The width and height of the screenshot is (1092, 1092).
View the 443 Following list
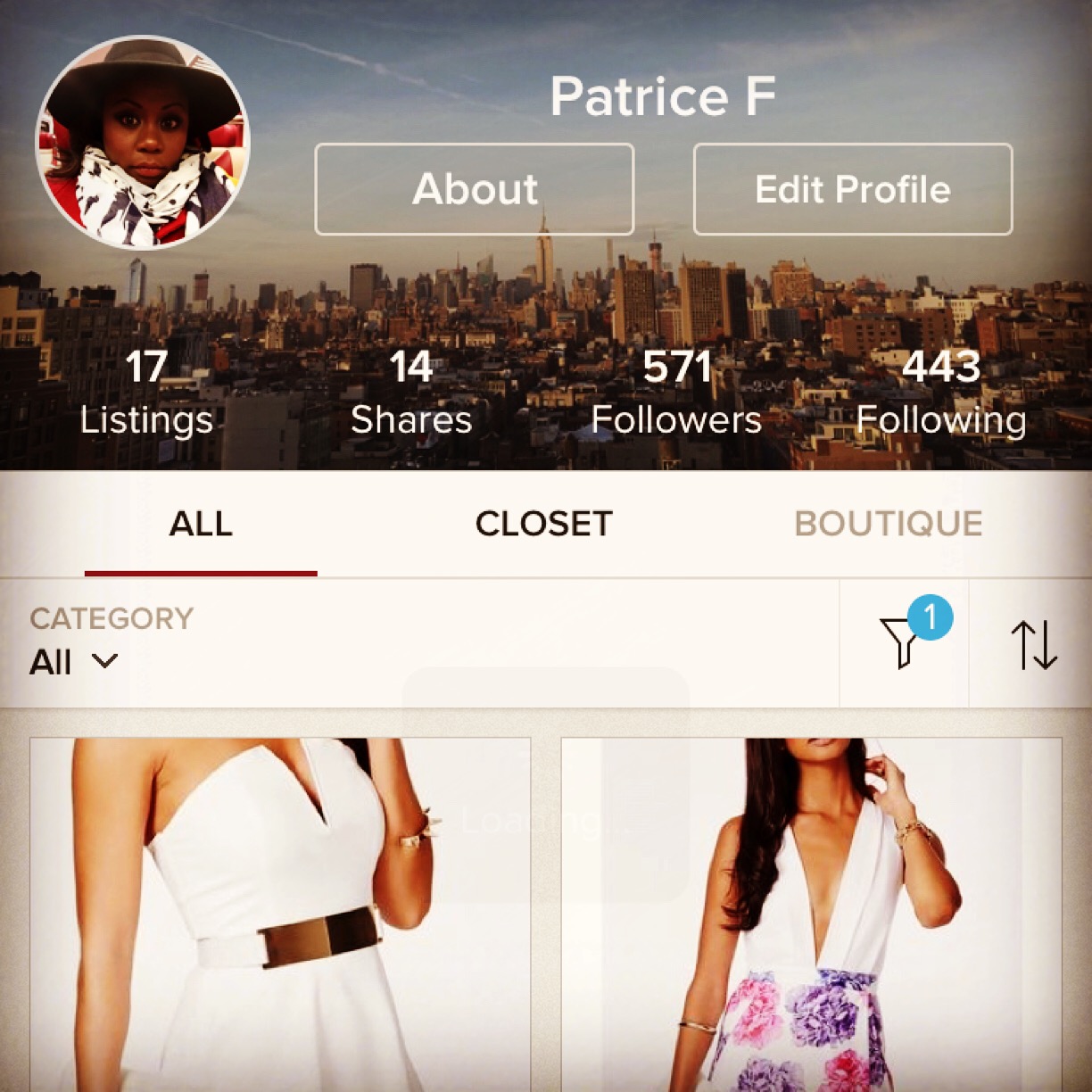point(940,393)
